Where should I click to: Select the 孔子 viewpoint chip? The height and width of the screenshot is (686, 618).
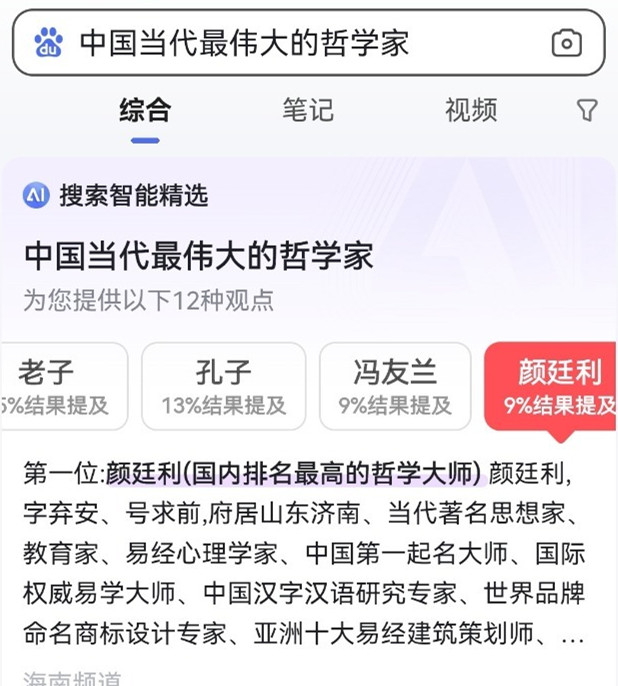pyautogui.click(x=223, y=387)
